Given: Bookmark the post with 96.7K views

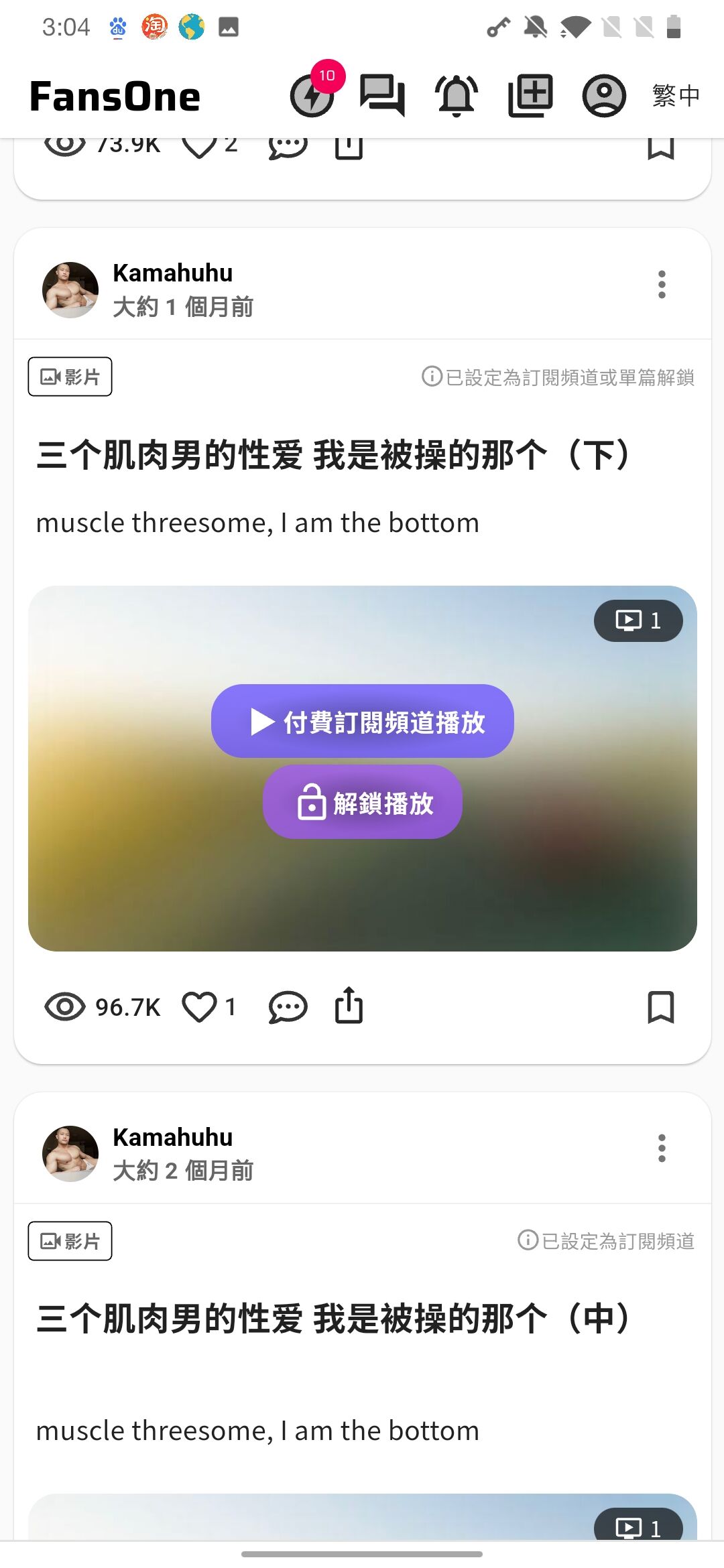Looking at the screenshot, I should pos(660,1006).
